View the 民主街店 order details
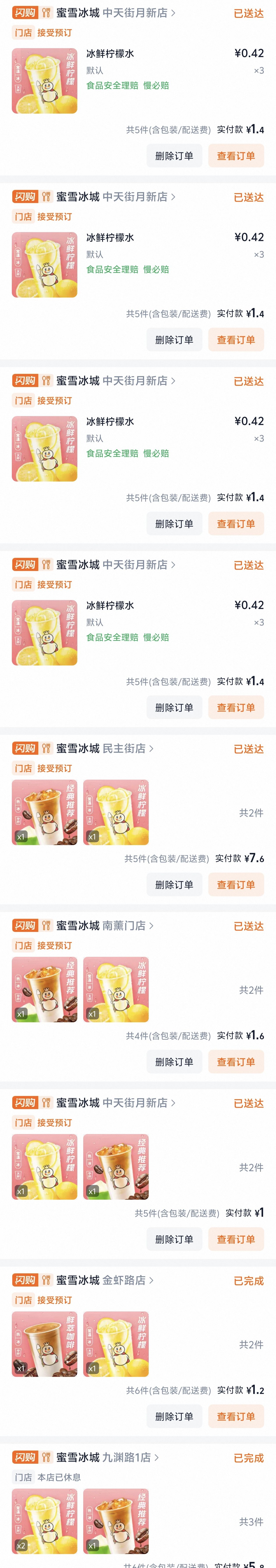This screenshot has height=1568, width=276. click(x=236, y=884)
